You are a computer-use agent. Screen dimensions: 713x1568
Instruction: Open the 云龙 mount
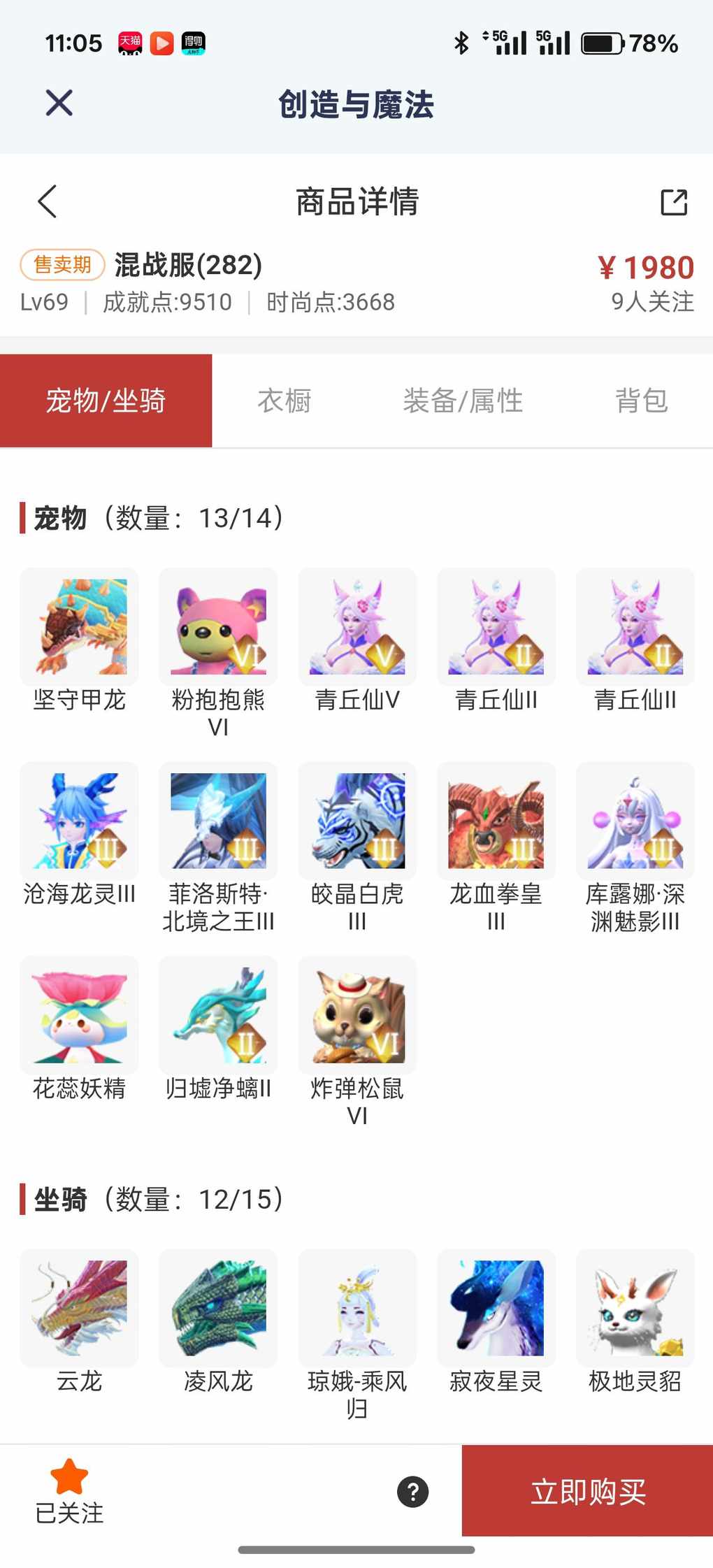click(79, 1308)
